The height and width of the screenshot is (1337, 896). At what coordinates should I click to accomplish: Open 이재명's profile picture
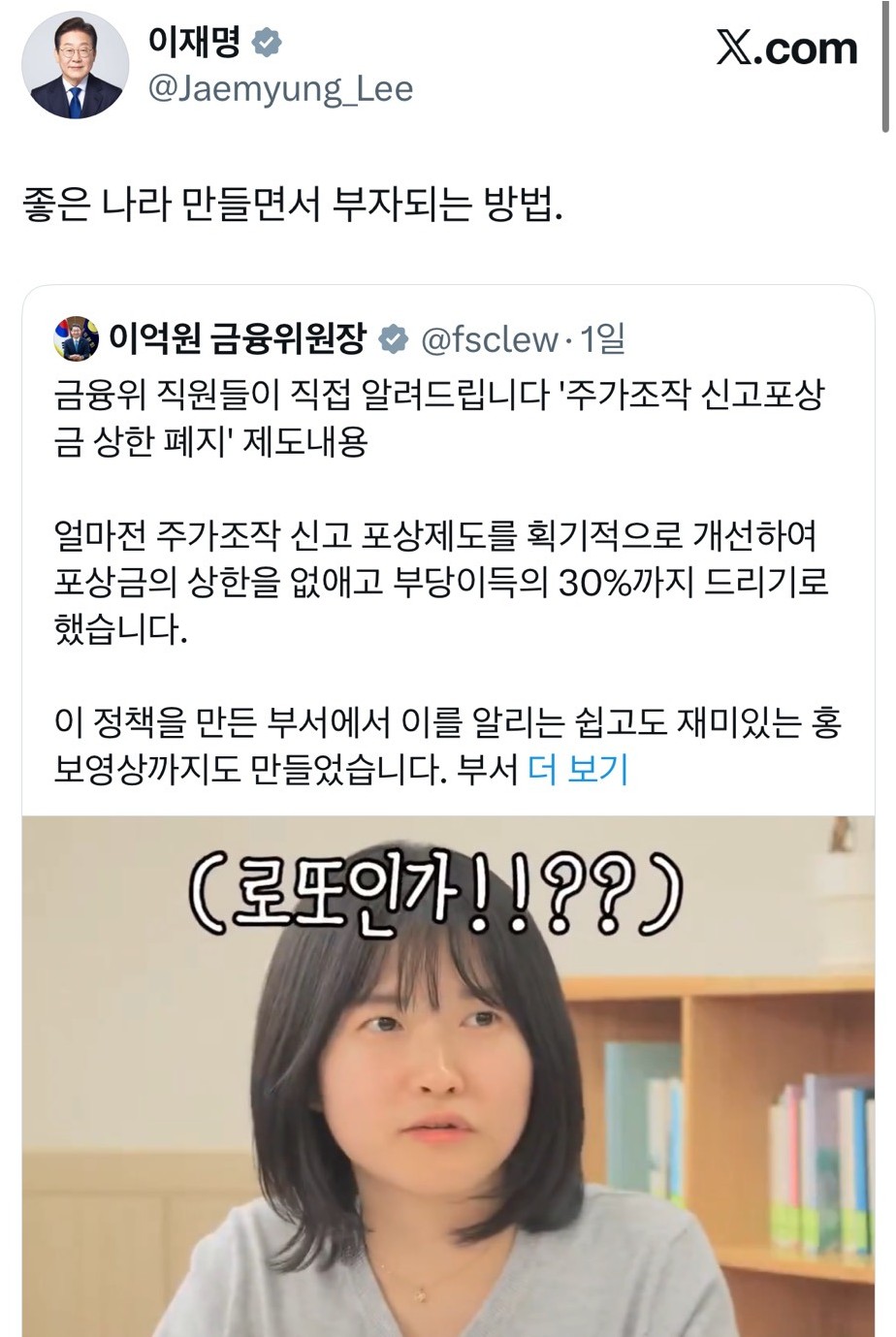[75, 66]
